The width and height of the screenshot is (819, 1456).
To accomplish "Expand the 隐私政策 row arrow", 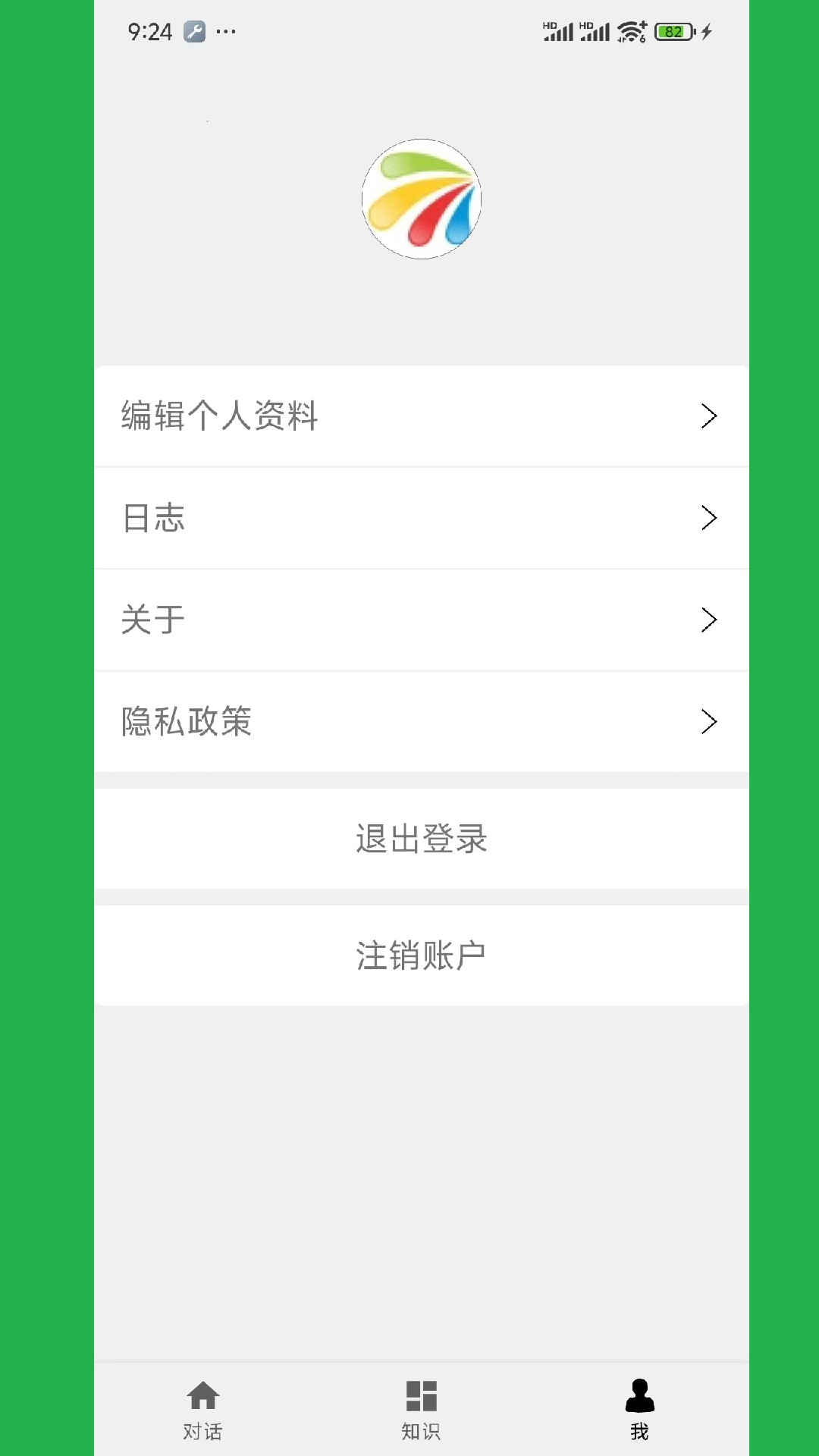I will point(710,721).
